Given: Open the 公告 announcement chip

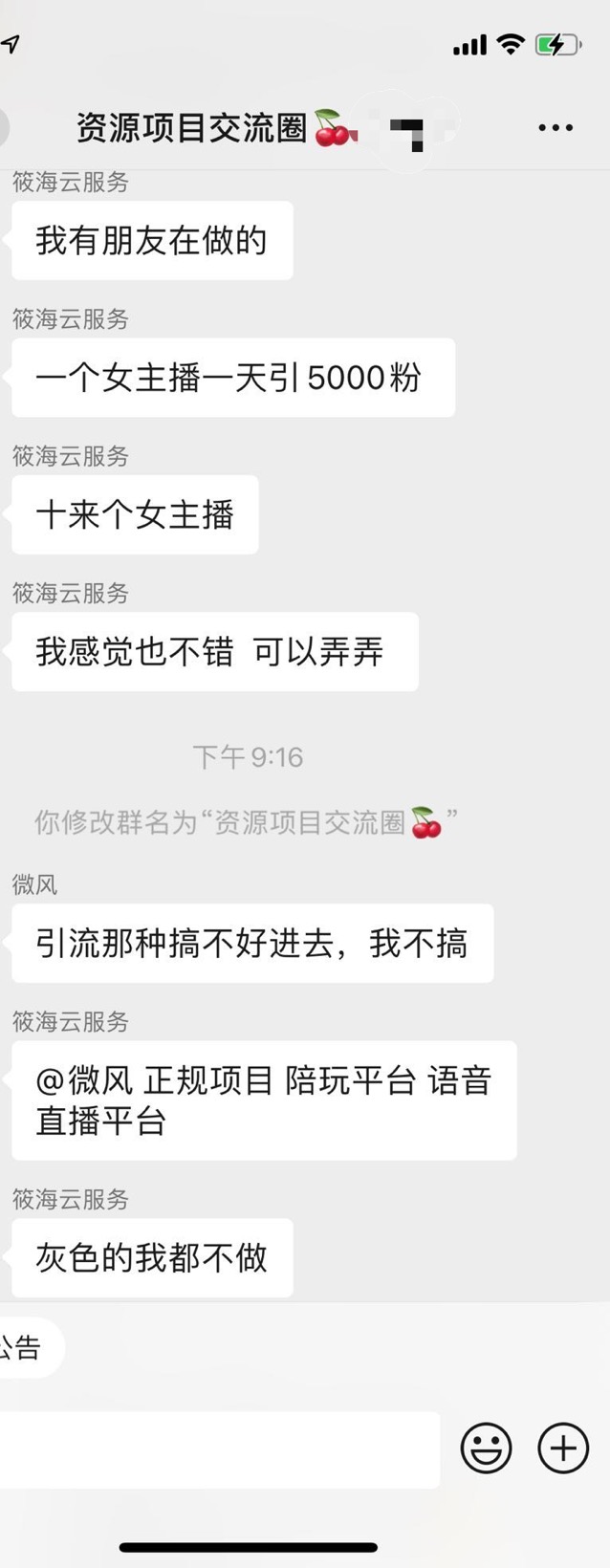Looking at the screenshot, I should 23,1347.
